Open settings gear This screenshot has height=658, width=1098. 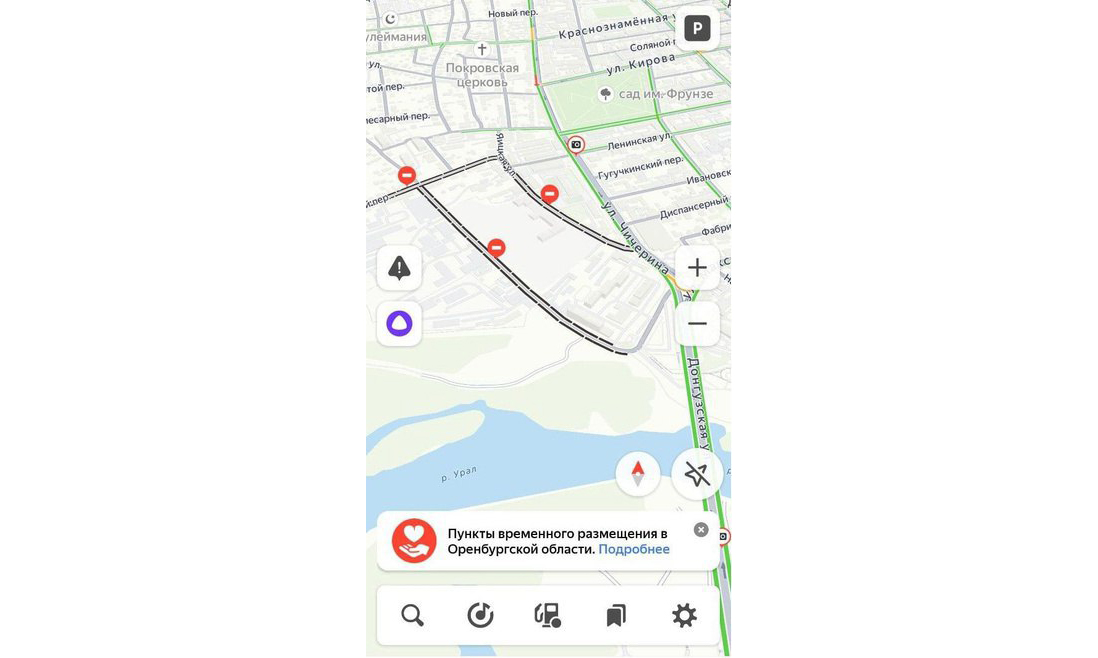click(684, 615)
